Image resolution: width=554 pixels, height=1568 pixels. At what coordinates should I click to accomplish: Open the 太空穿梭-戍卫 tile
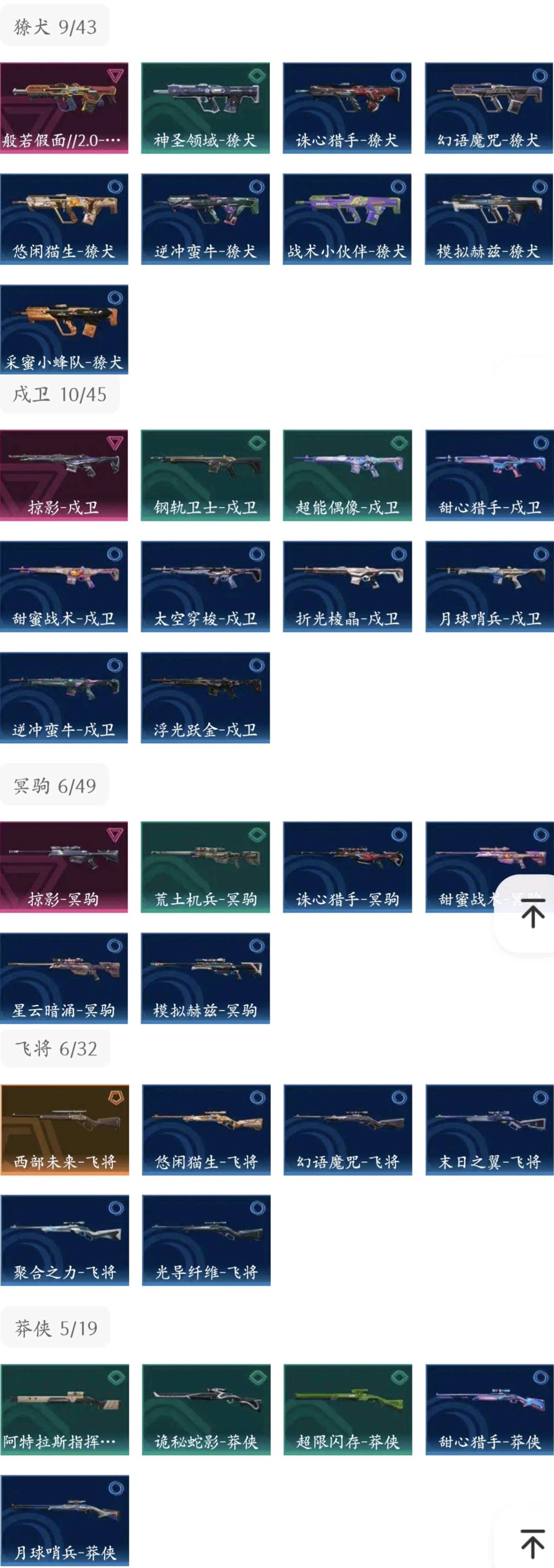205,587
